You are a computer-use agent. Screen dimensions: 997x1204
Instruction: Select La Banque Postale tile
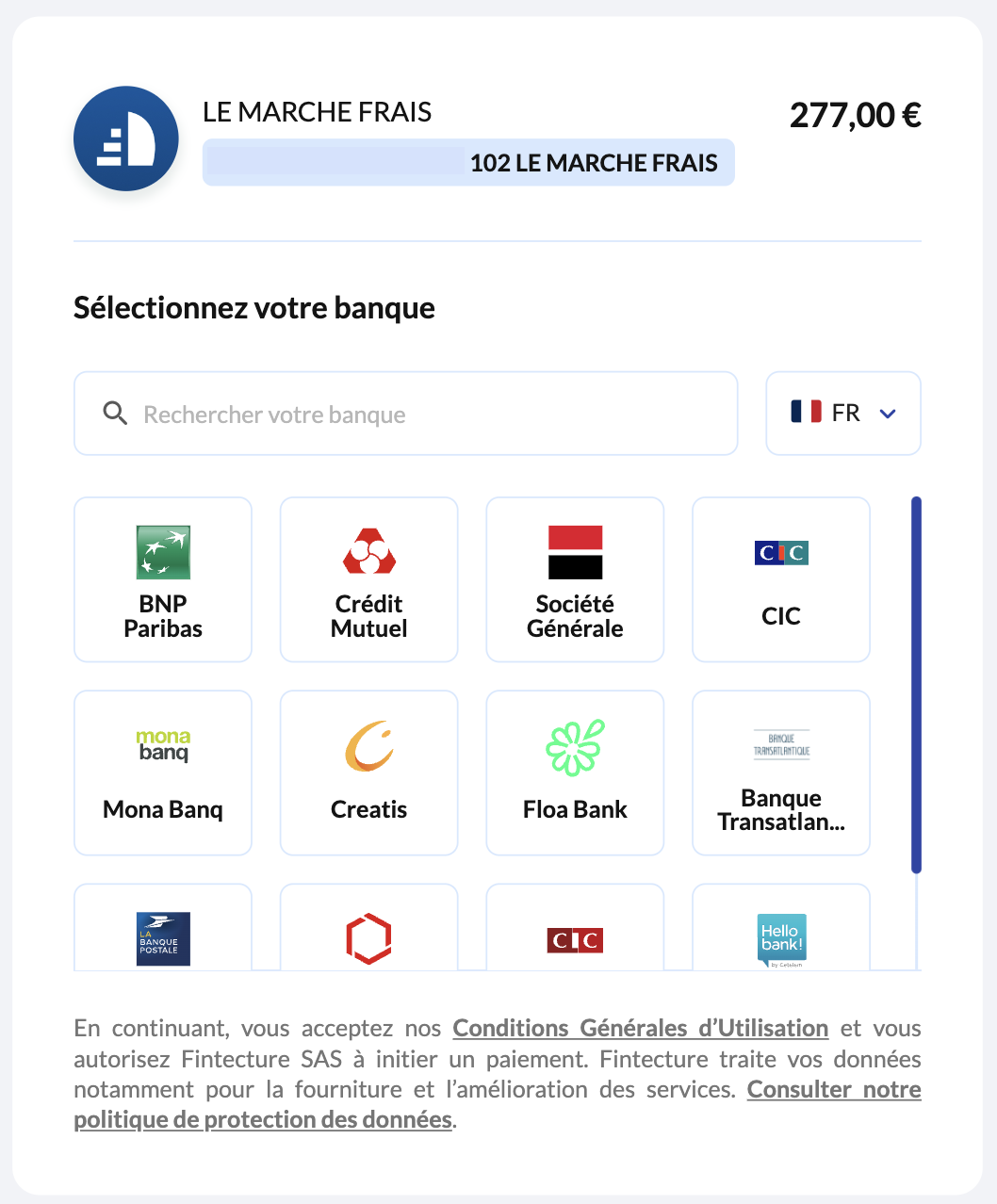coord(163,933)
